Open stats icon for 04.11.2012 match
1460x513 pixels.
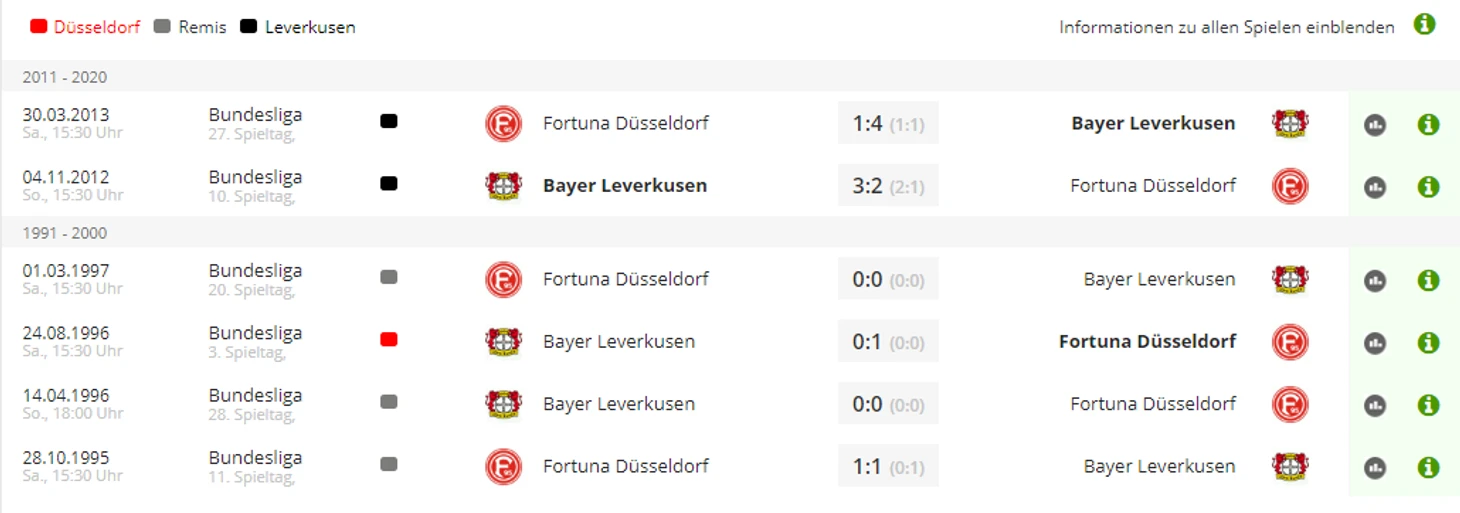1375,187
